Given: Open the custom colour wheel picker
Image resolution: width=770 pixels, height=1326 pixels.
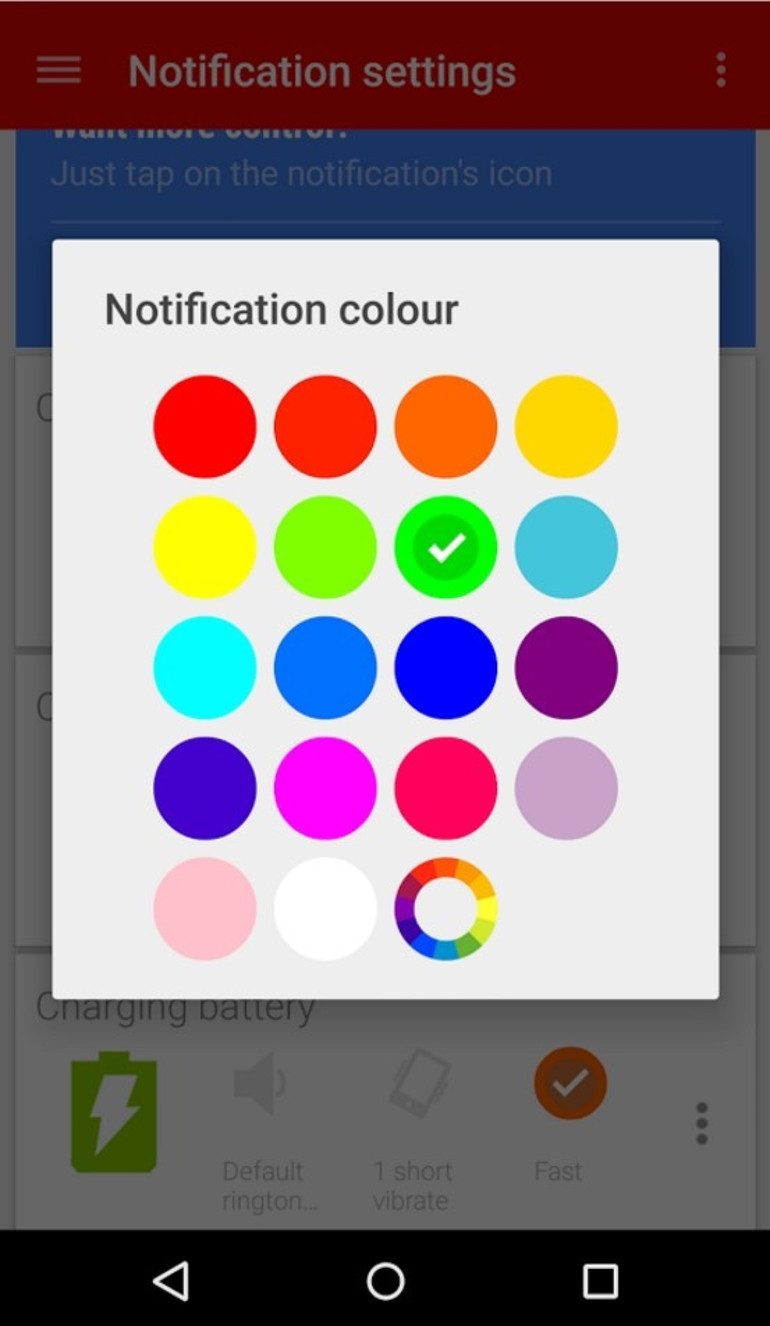Looking at the screenshot, I should pos(445,908).
